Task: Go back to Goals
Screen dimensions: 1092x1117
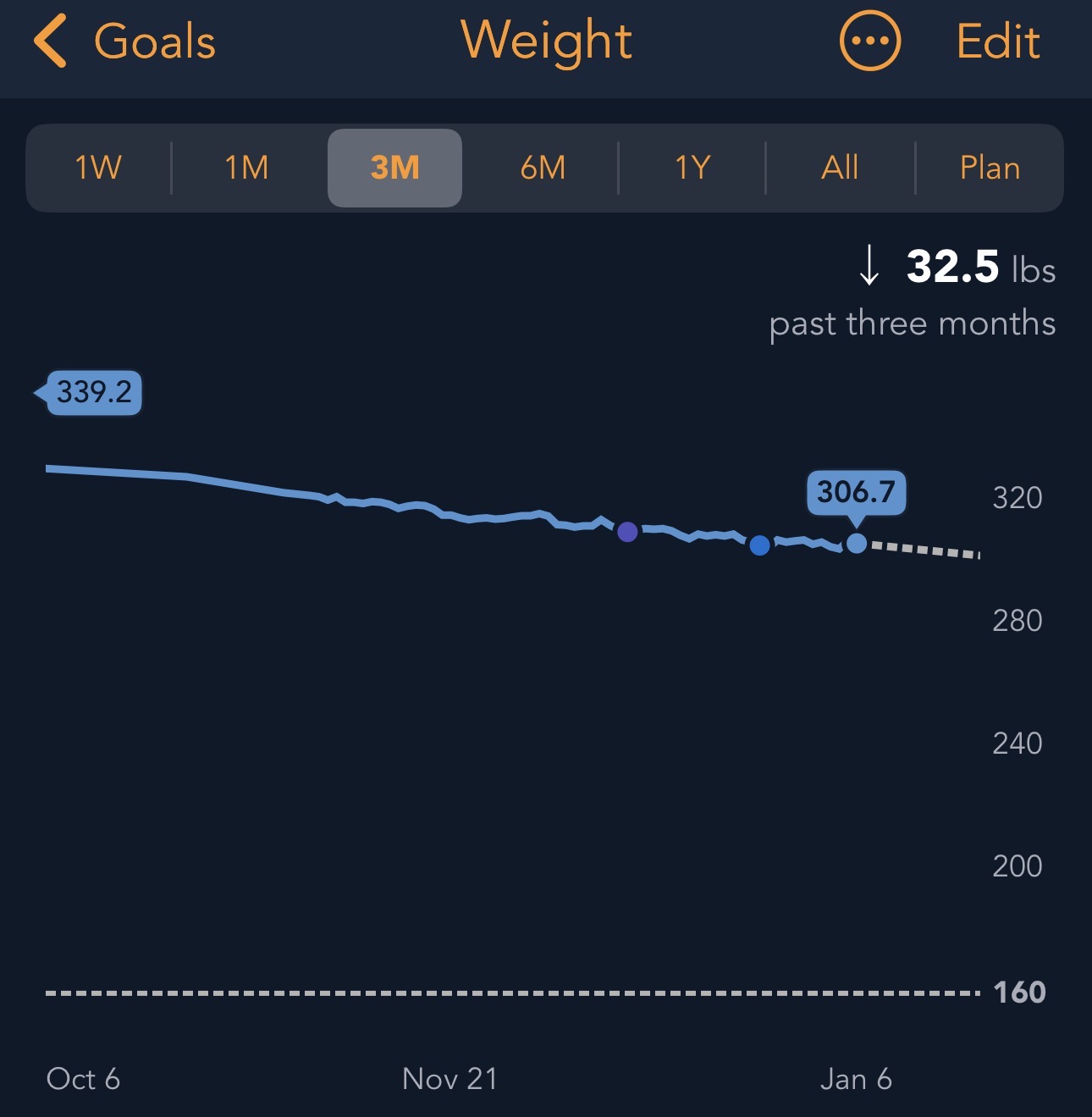Action: [x=124, y=41]
